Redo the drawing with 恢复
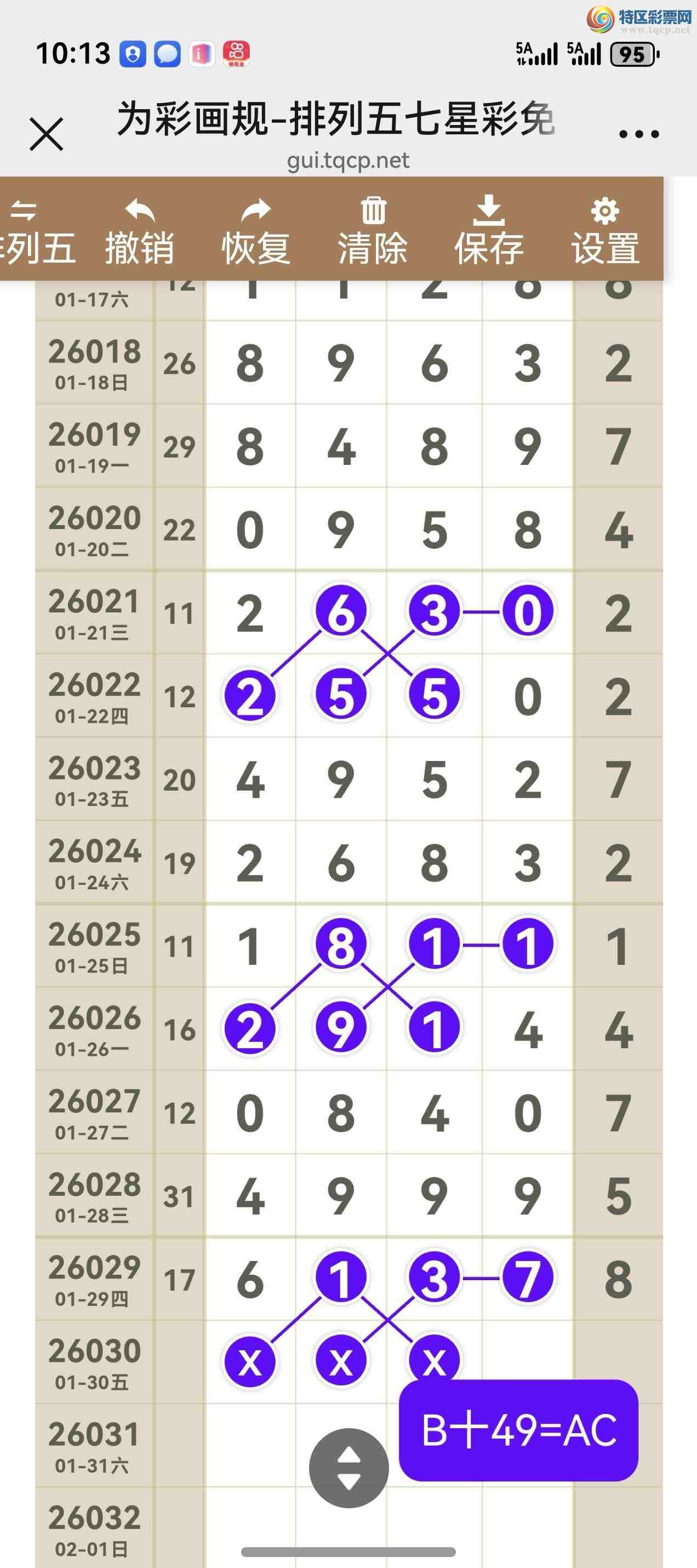 click(256, 232)
